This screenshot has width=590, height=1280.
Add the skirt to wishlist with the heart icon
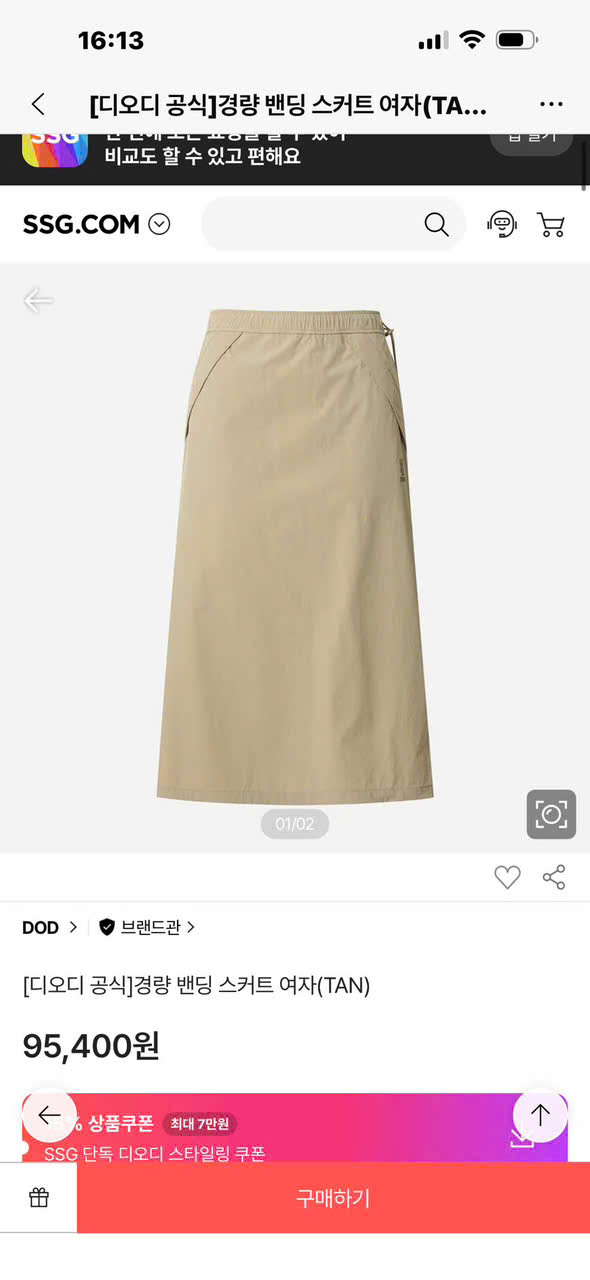(x=507, y=877)
